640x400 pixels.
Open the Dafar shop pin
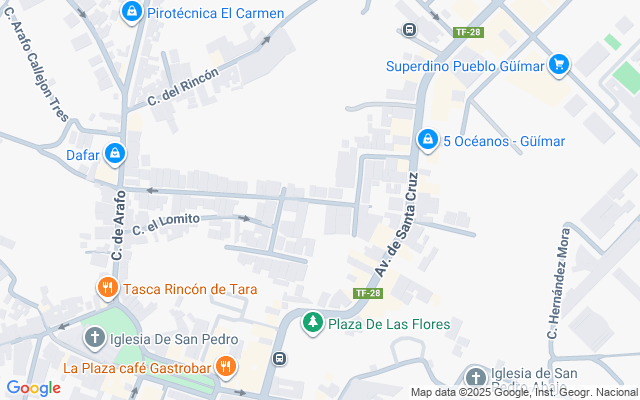(115, 154)
